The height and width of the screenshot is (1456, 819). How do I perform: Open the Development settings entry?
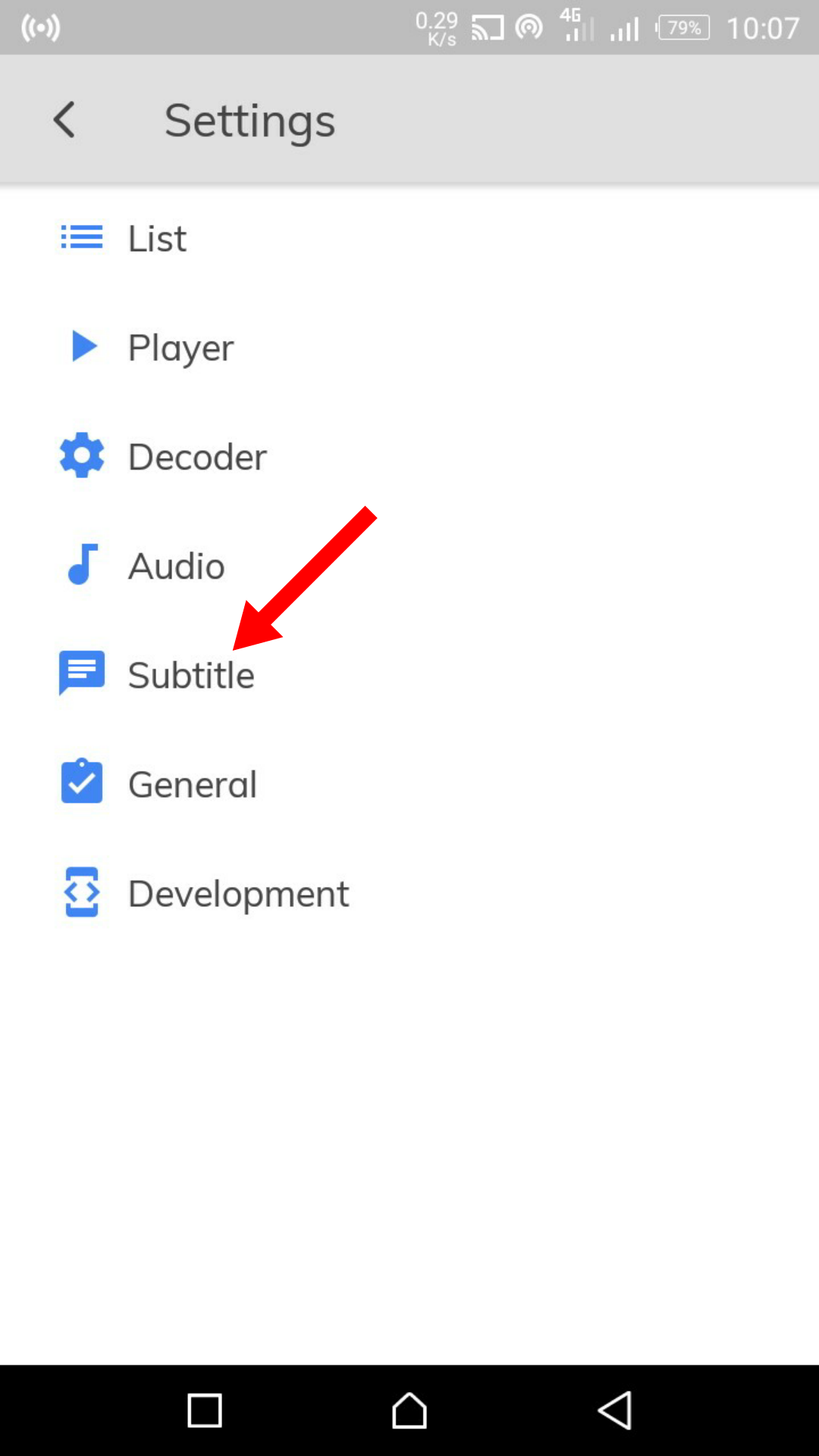click(x=238, y=893)
